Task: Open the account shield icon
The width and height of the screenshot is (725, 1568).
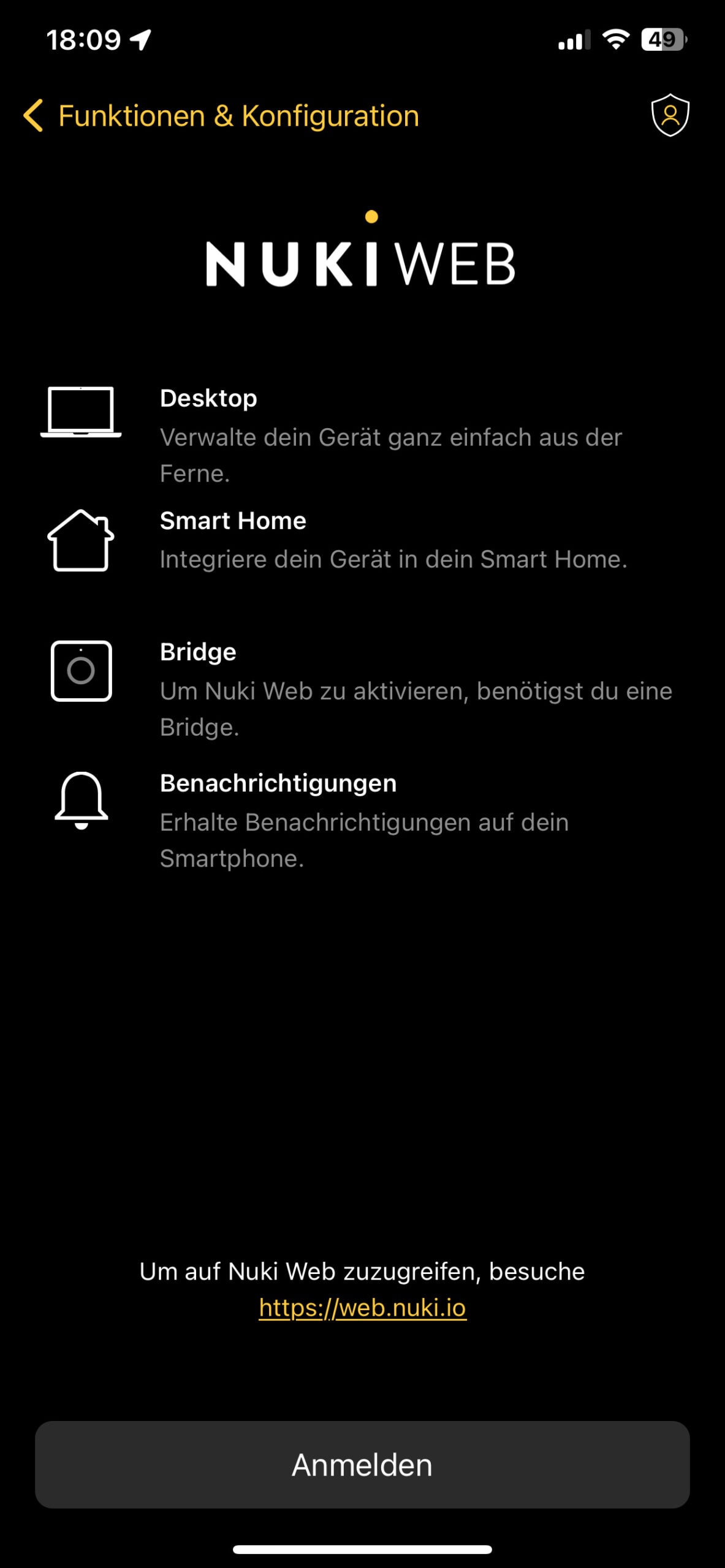Action: point(670,115)
